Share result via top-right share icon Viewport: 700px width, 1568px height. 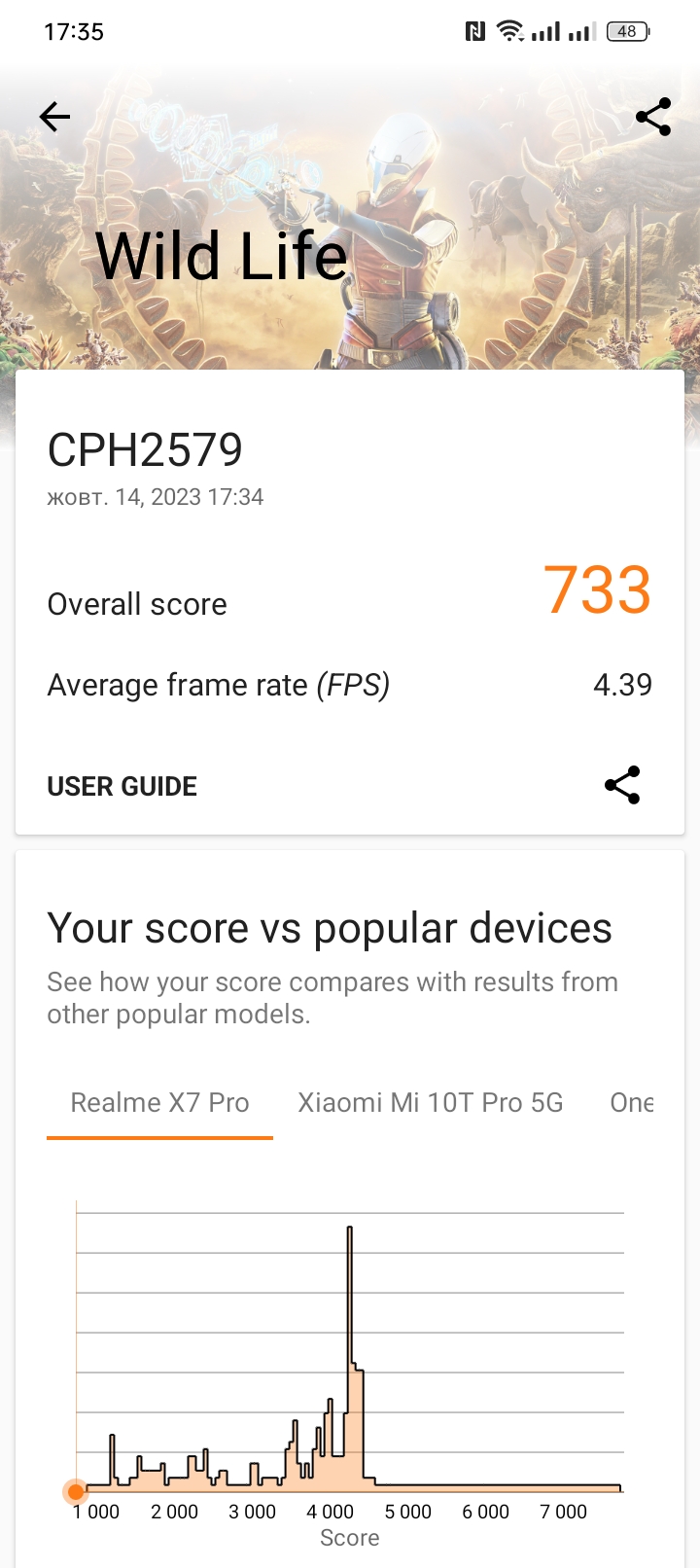coord(653,118)
